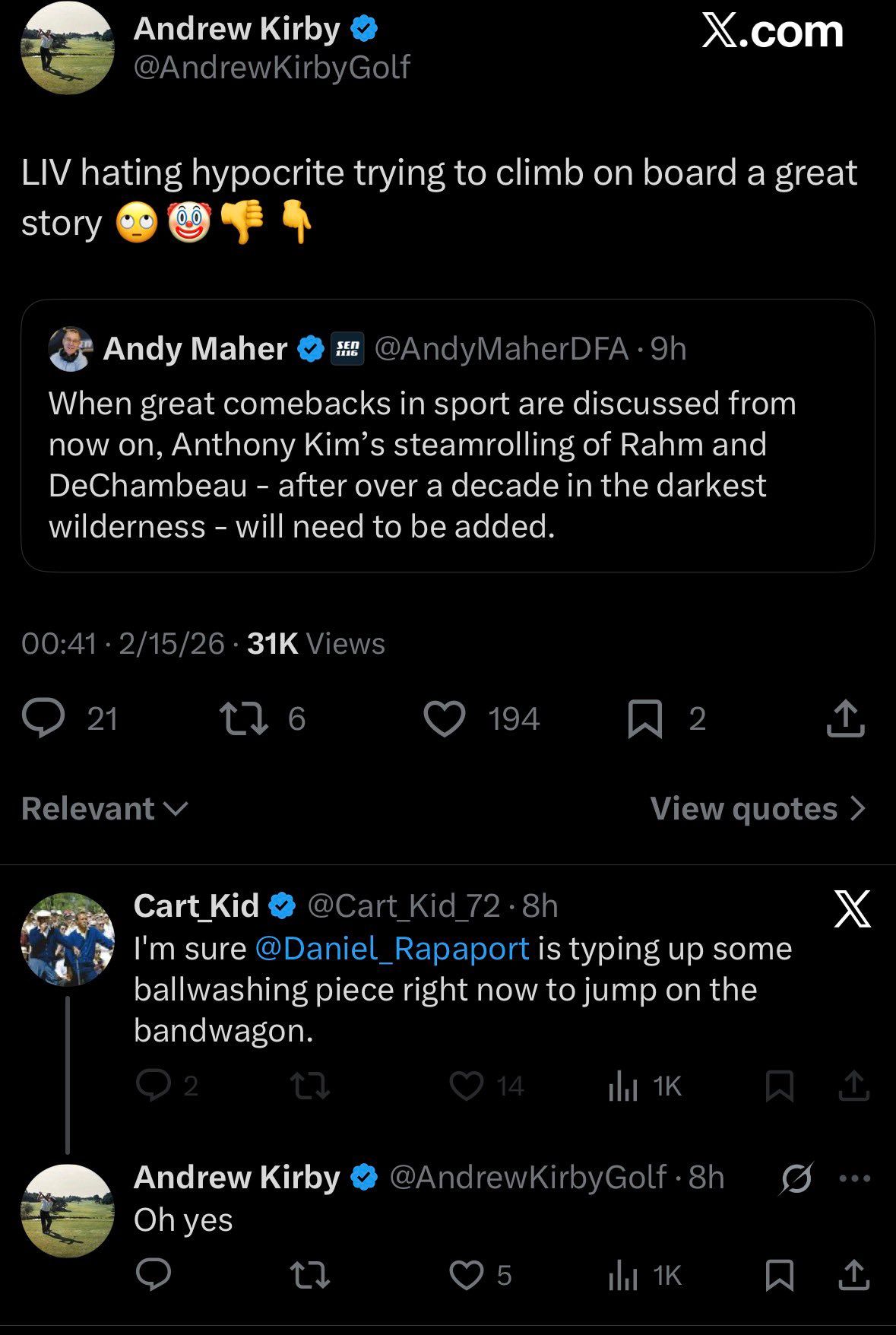This screenshot has width=896, height=1335.
Task: Repost the LIV hating hypocrite post
Action: click(243, 718)
